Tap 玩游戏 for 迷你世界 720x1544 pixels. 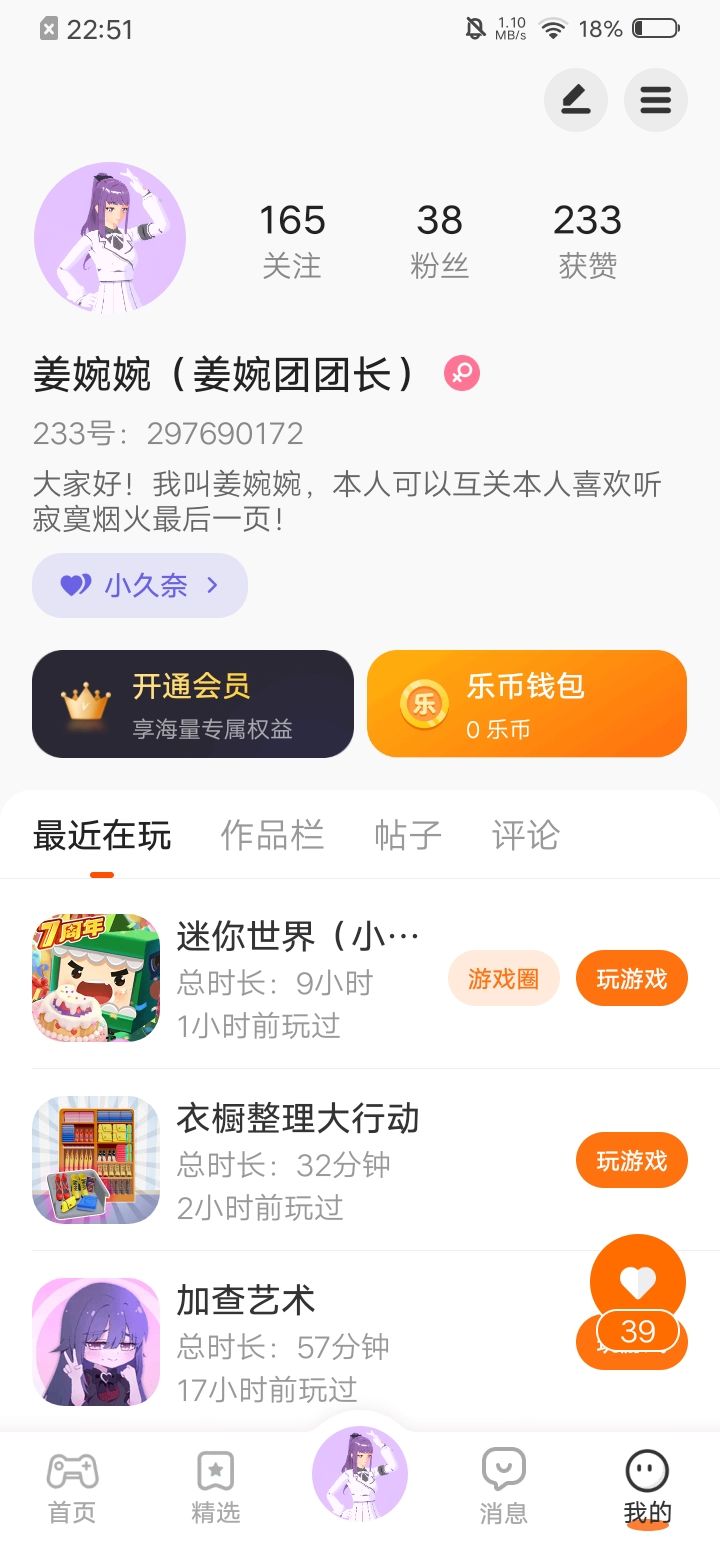point(631,978)
